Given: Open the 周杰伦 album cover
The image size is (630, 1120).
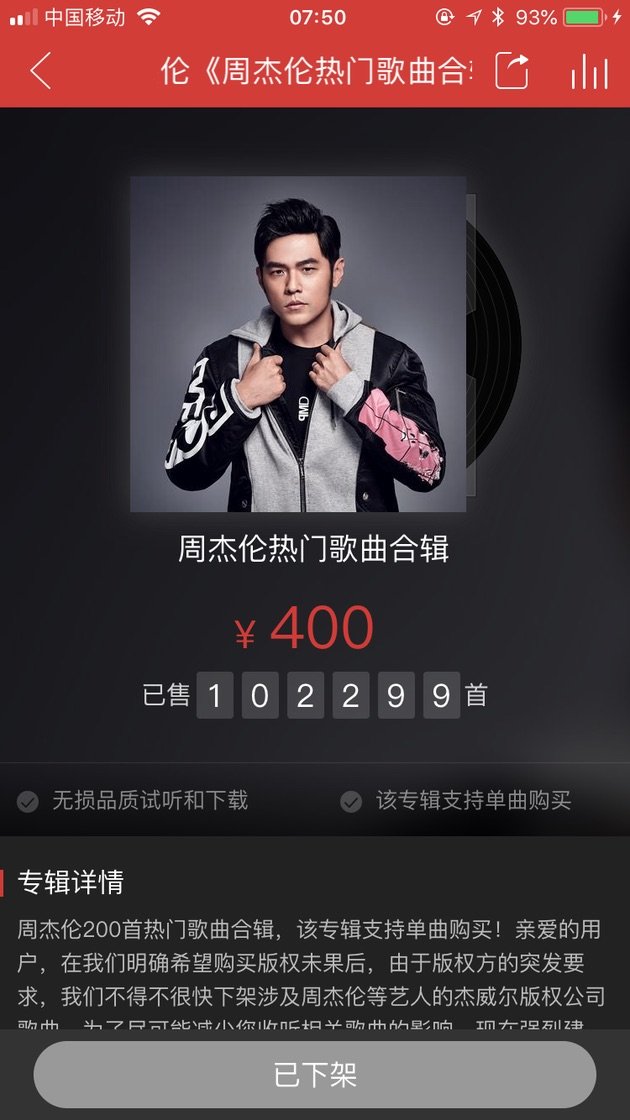Looking at the screenshot, I should [x=298, y=344].
